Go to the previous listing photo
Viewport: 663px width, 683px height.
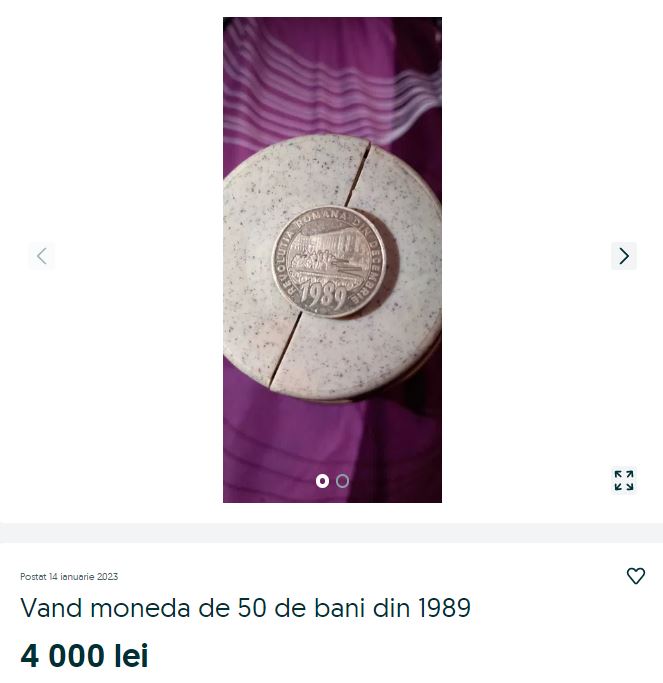[x=41, y=256]
